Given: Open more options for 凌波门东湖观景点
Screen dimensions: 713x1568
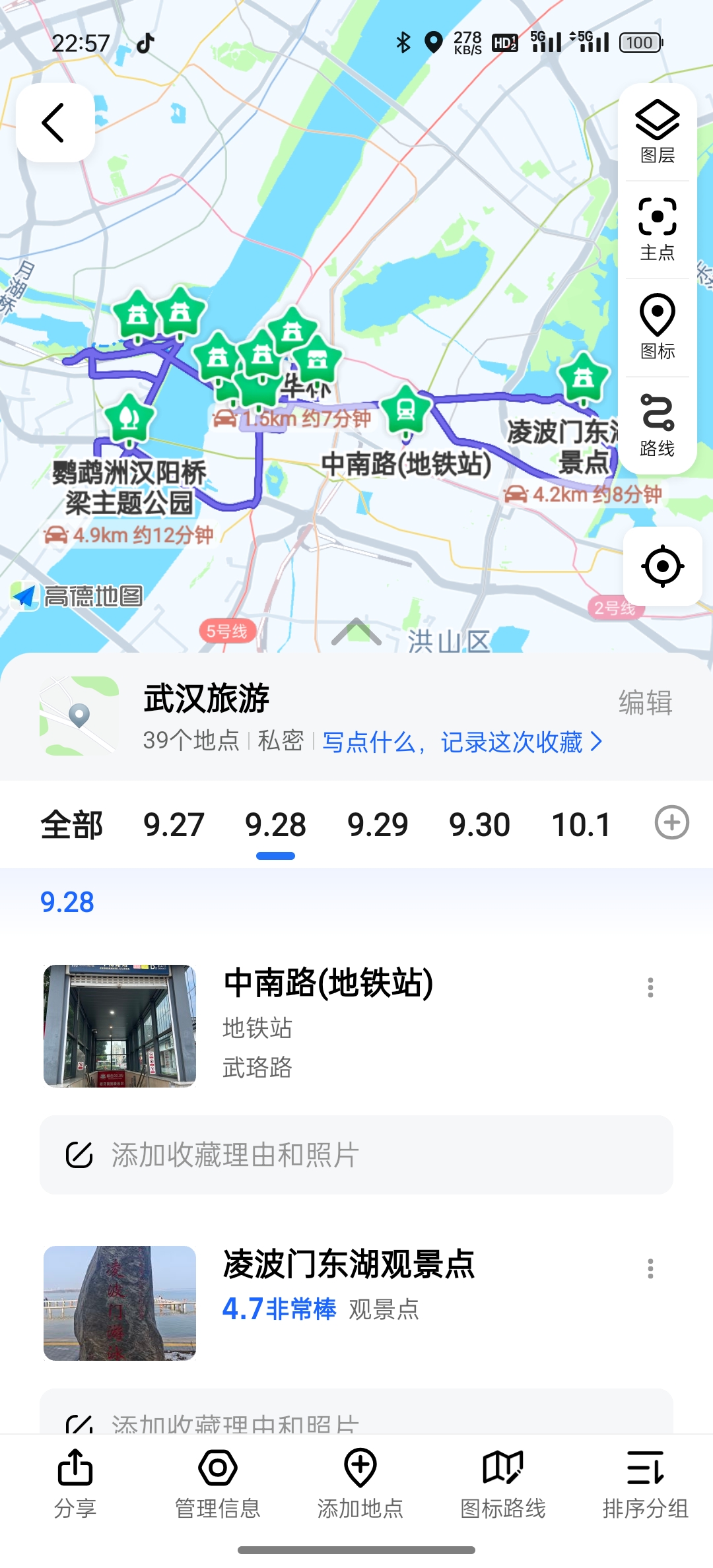Looking at the screenshot, I should [x=650, y=1268].
